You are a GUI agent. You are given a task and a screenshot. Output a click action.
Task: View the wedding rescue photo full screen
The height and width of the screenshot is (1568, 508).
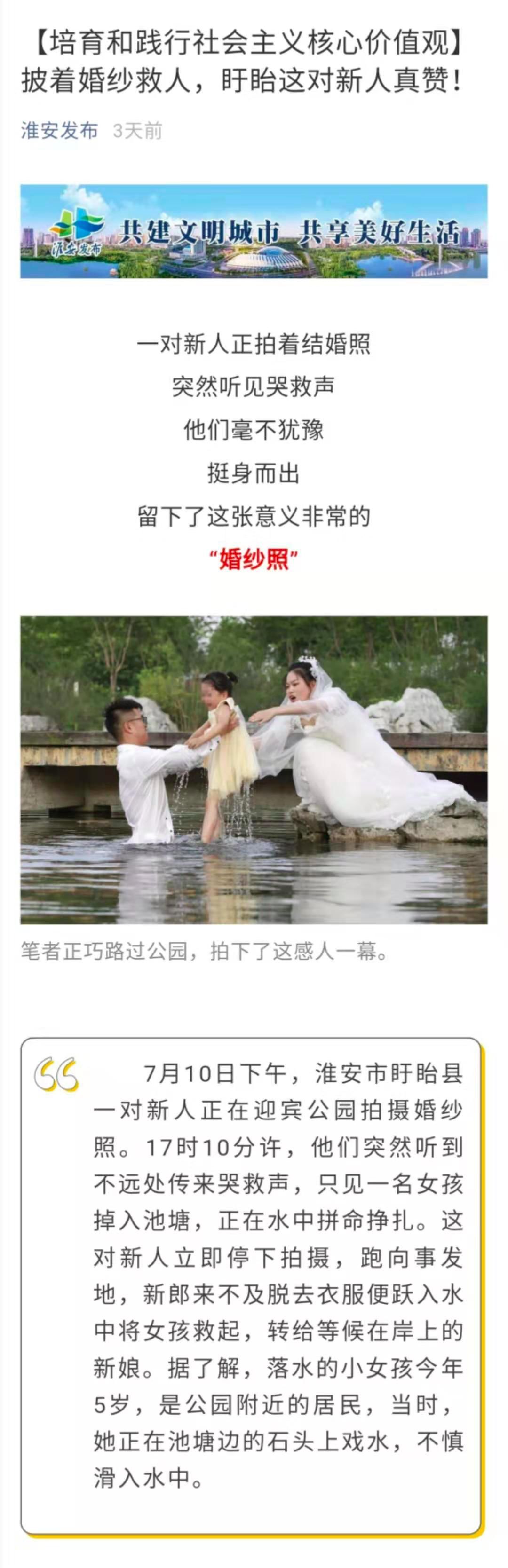254,769
